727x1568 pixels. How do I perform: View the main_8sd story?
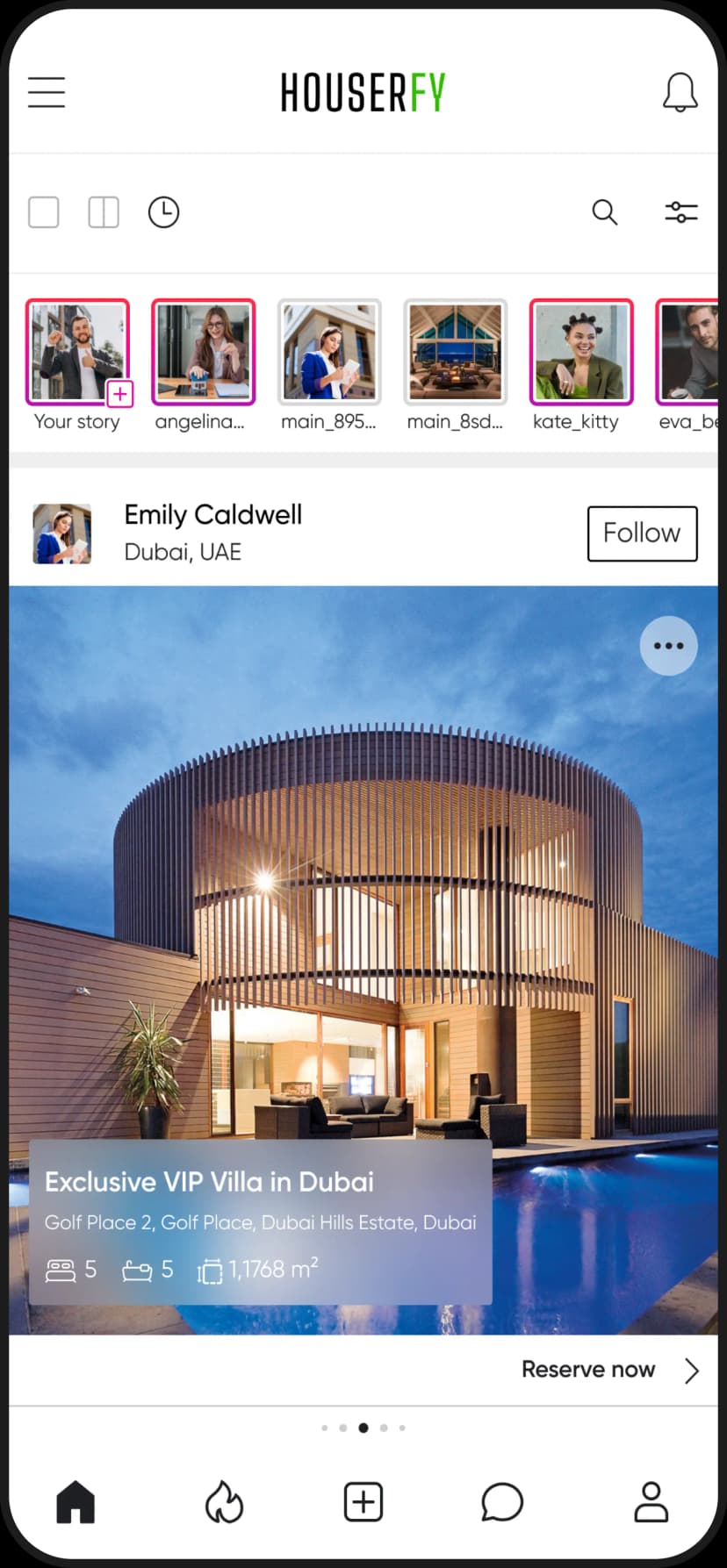455,353
